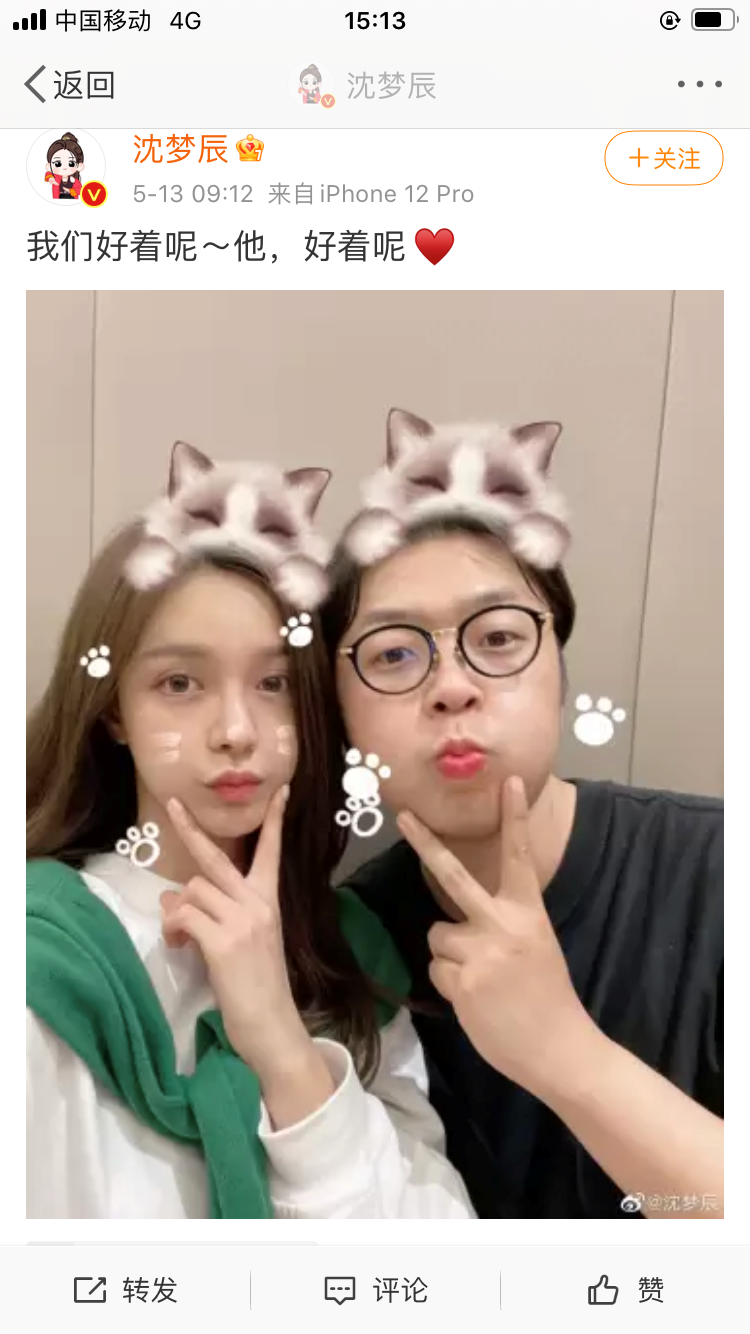Tap the comment (评论) speech bubble icon
750x1334 pixels.
coord(339,1290)
